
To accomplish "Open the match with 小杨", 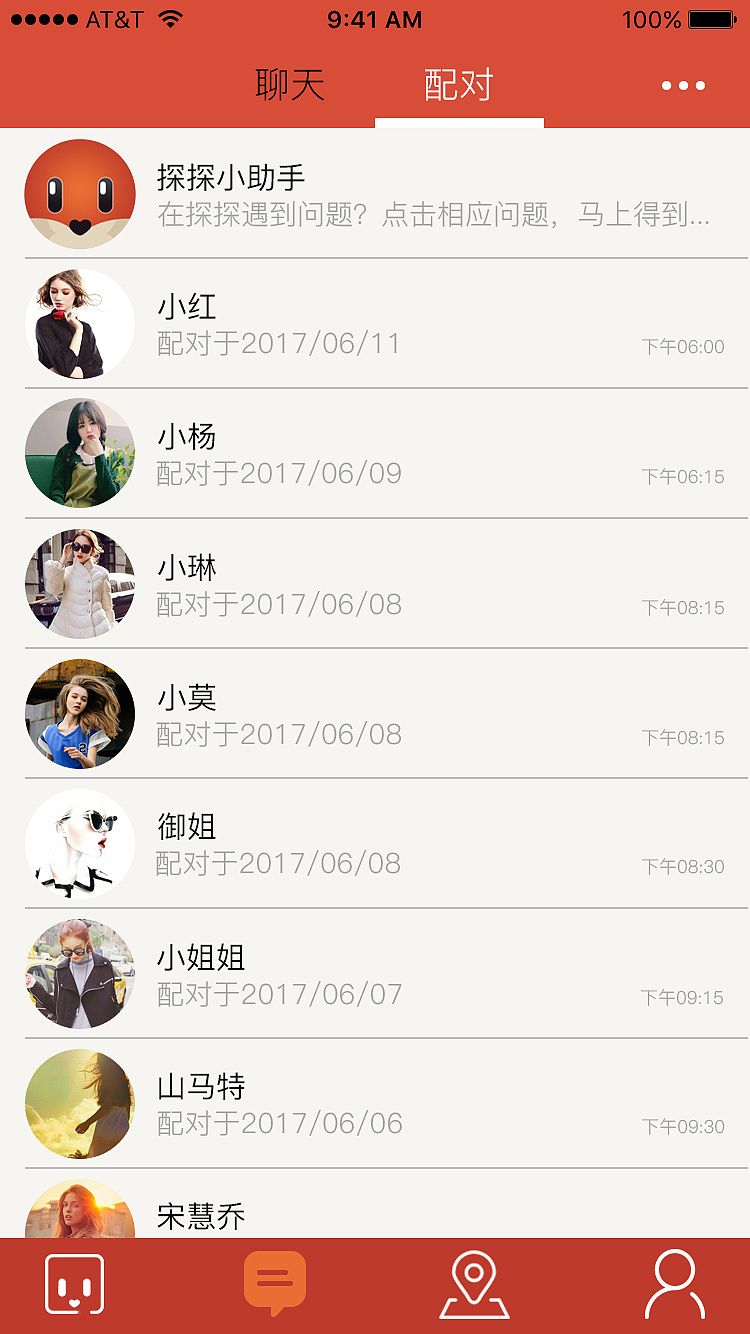I will pyautogui.click(x=385, y=454).
